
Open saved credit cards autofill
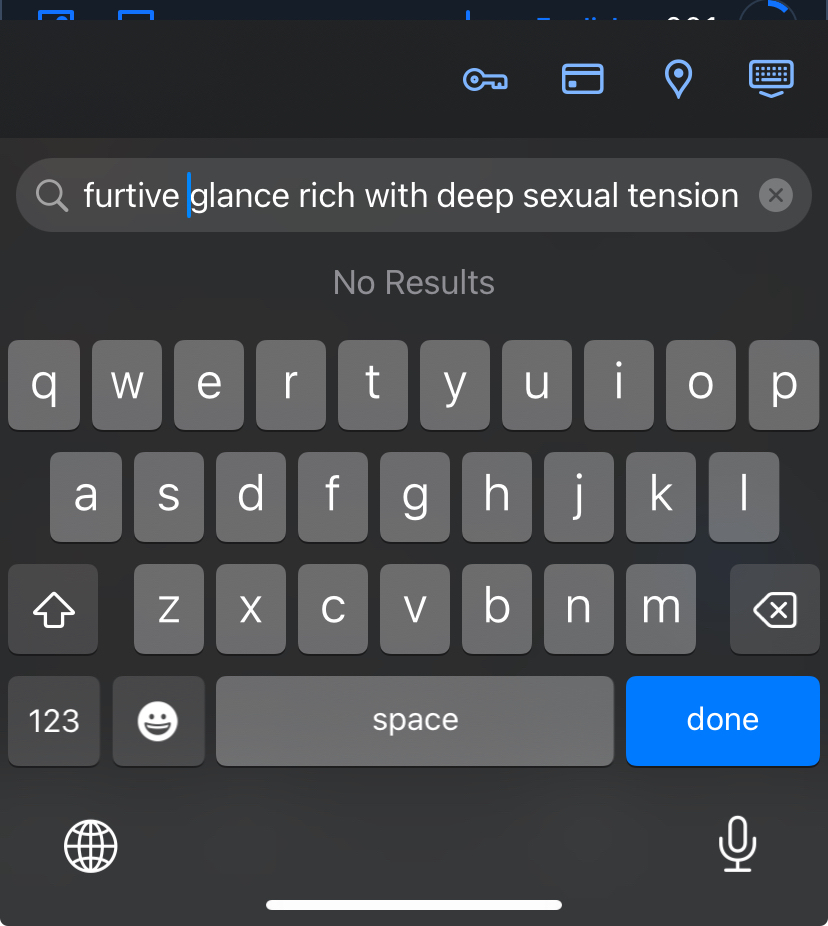(582, 79)
